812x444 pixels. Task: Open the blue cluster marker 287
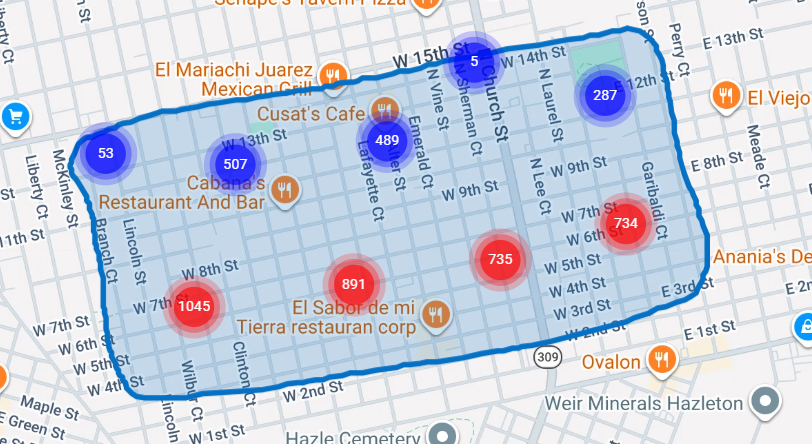605,95
